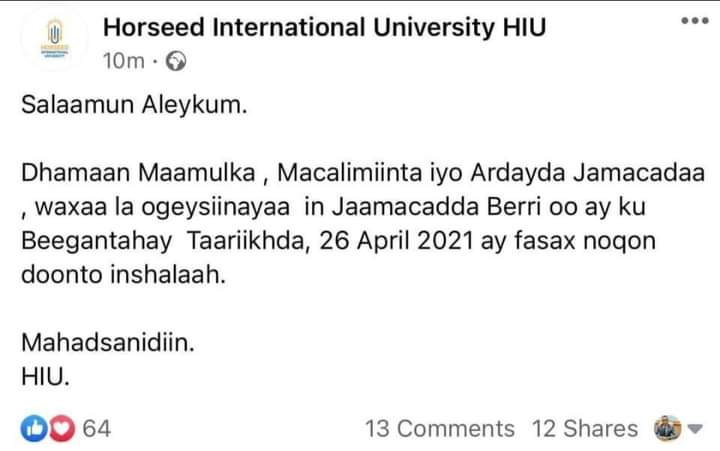The image size is (720, 451).
Task: Open the post's three-dot options menu
Action: [x=692, y=21]
